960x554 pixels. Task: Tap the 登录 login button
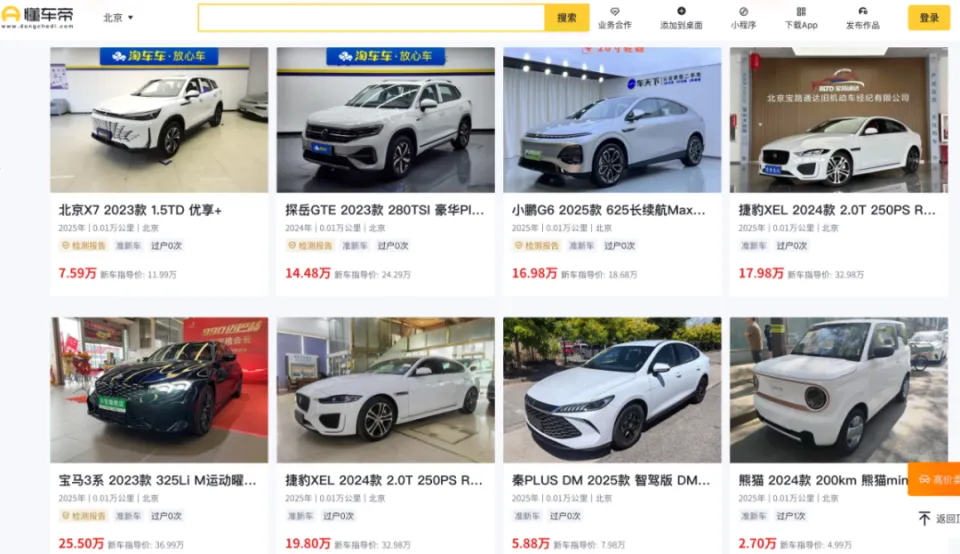[928, 18]
